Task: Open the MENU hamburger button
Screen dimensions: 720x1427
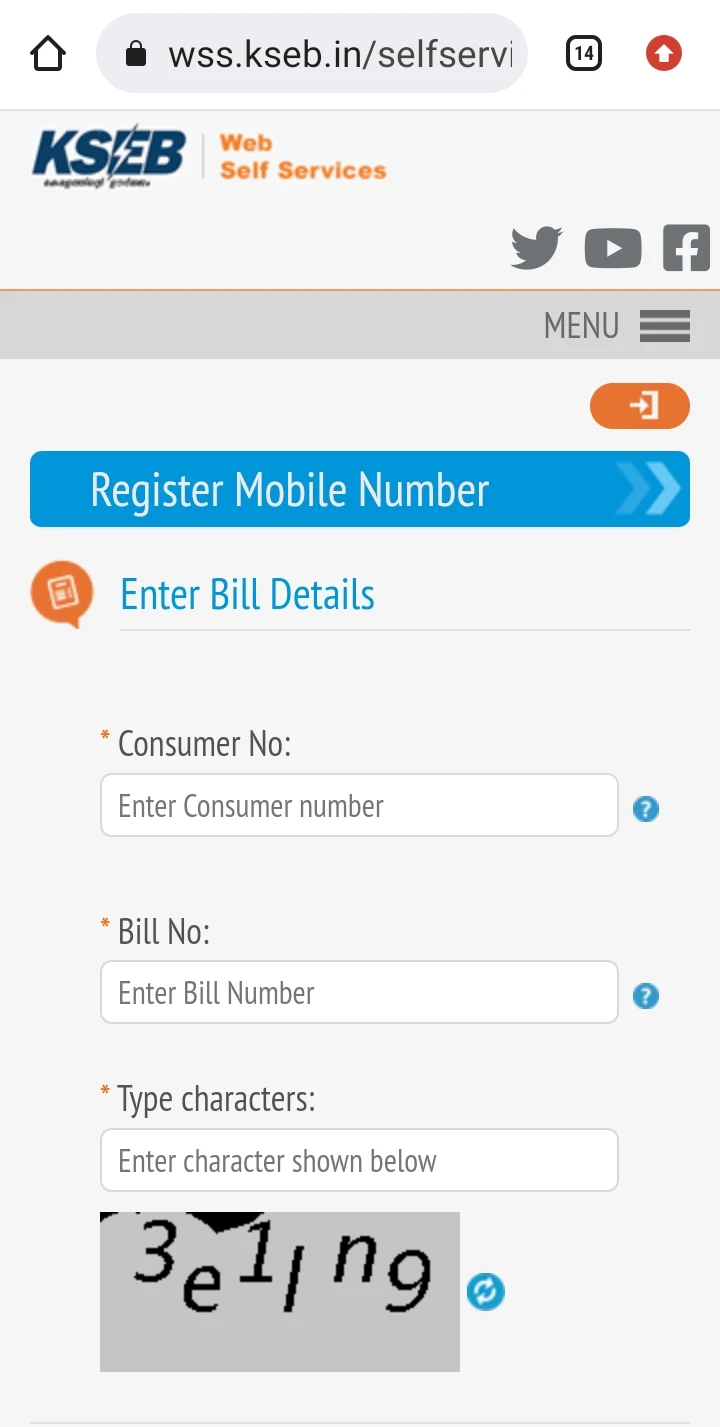Action: pos(617,326)
